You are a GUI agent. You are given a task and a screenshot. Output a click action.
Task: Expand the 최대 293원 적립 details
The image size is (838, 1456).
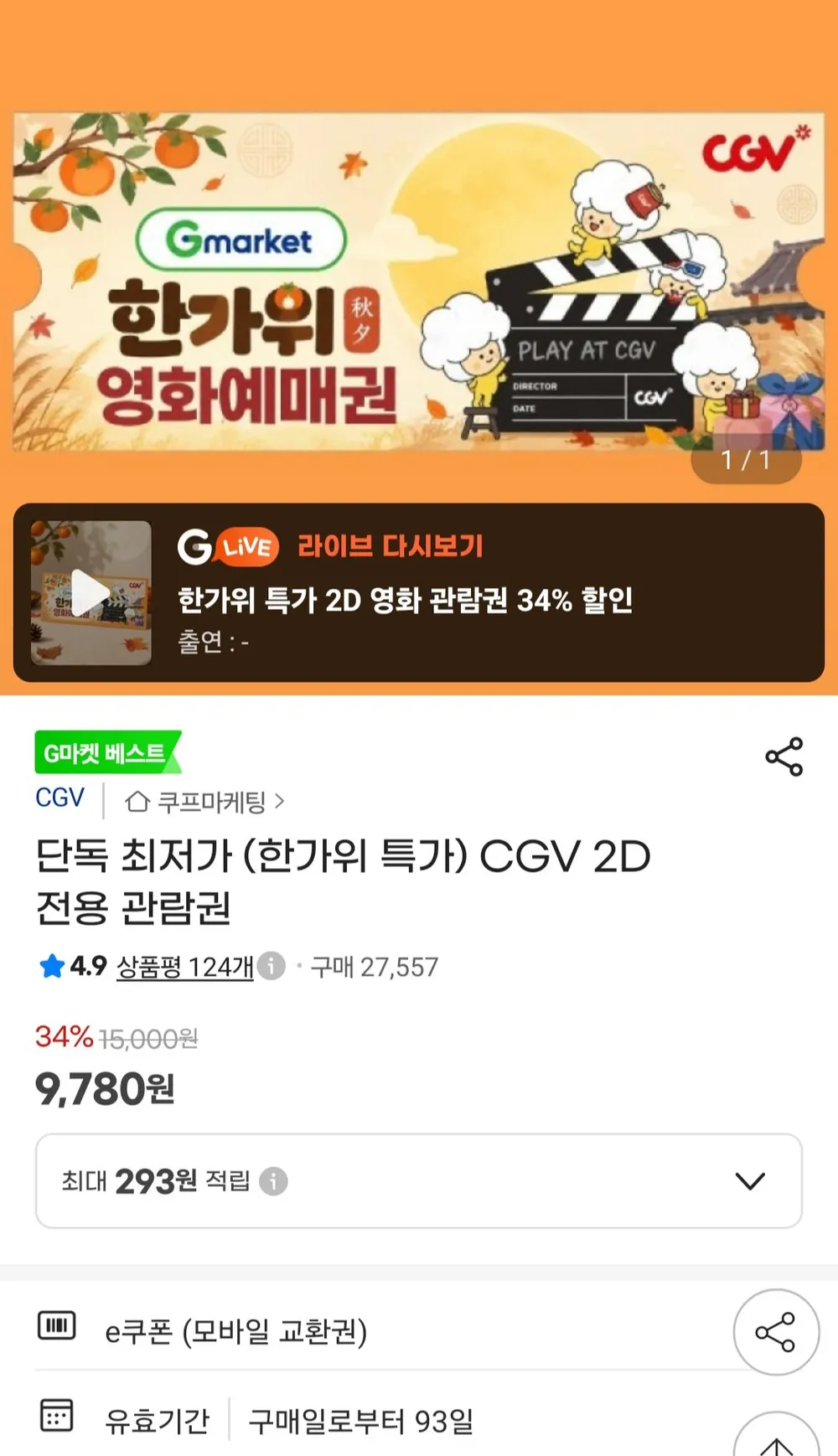pyautogui.click(x=419, y=1181)
